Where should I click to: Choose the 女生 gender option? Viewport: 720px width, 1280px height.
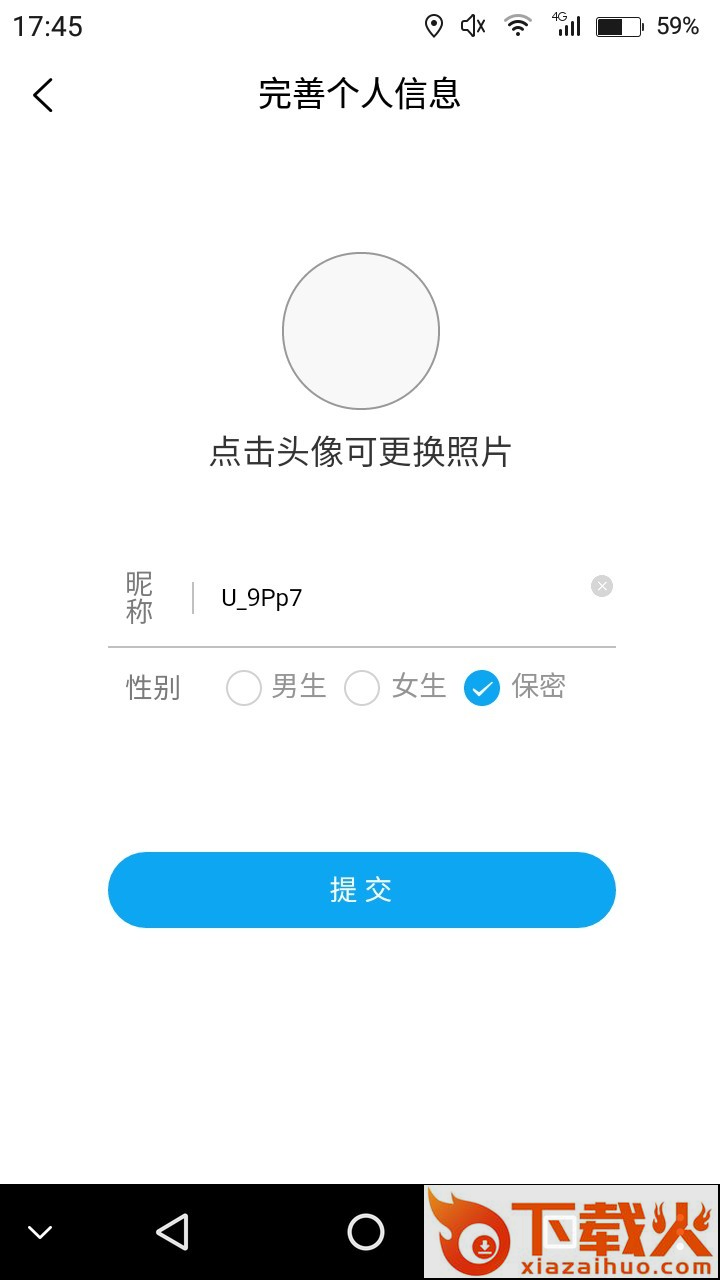click(362, 688)
